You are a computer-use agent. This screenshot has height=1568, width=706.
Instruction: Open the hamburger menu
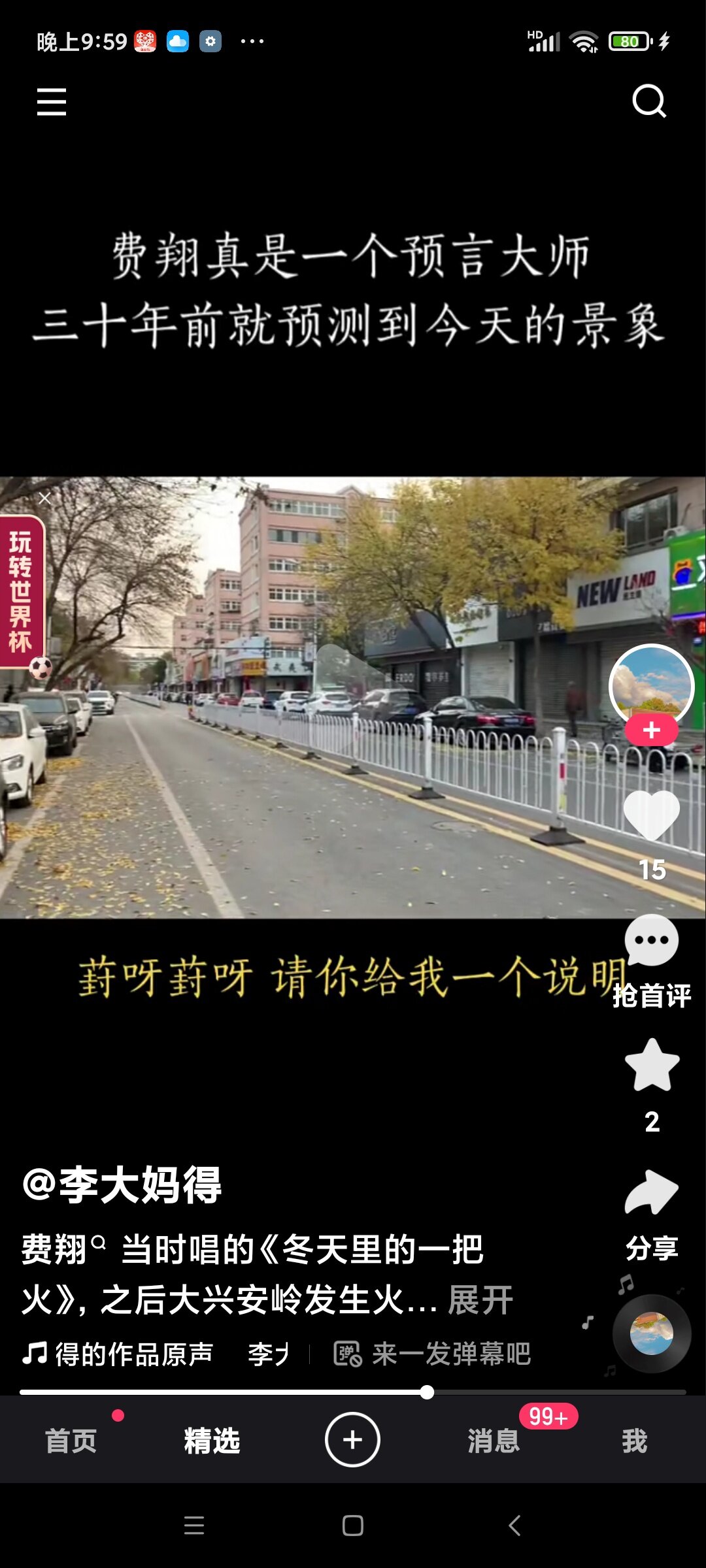(x=52, y=102)
